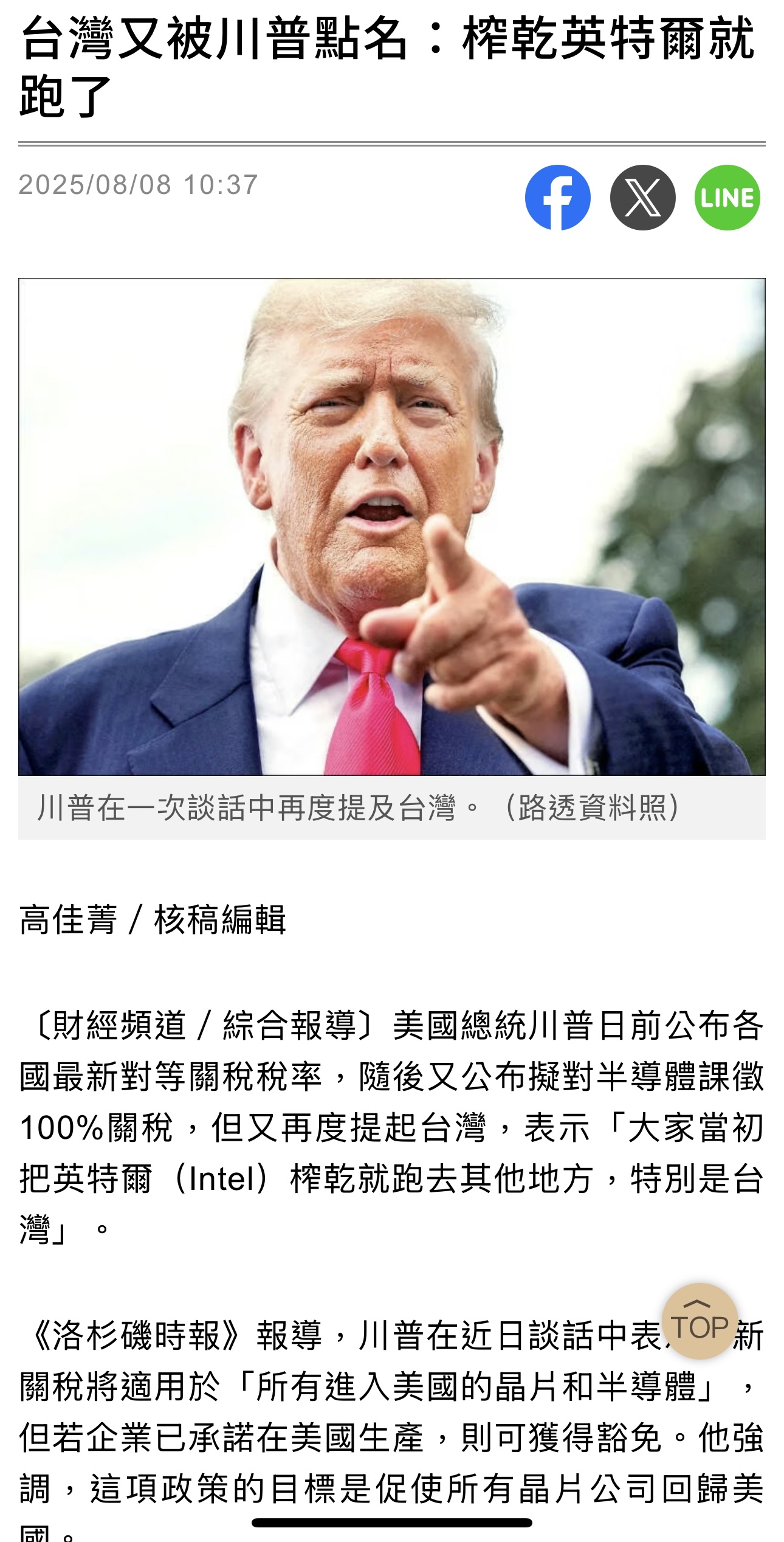Share the article on X
784x1542 pixels.
(642, 198)
